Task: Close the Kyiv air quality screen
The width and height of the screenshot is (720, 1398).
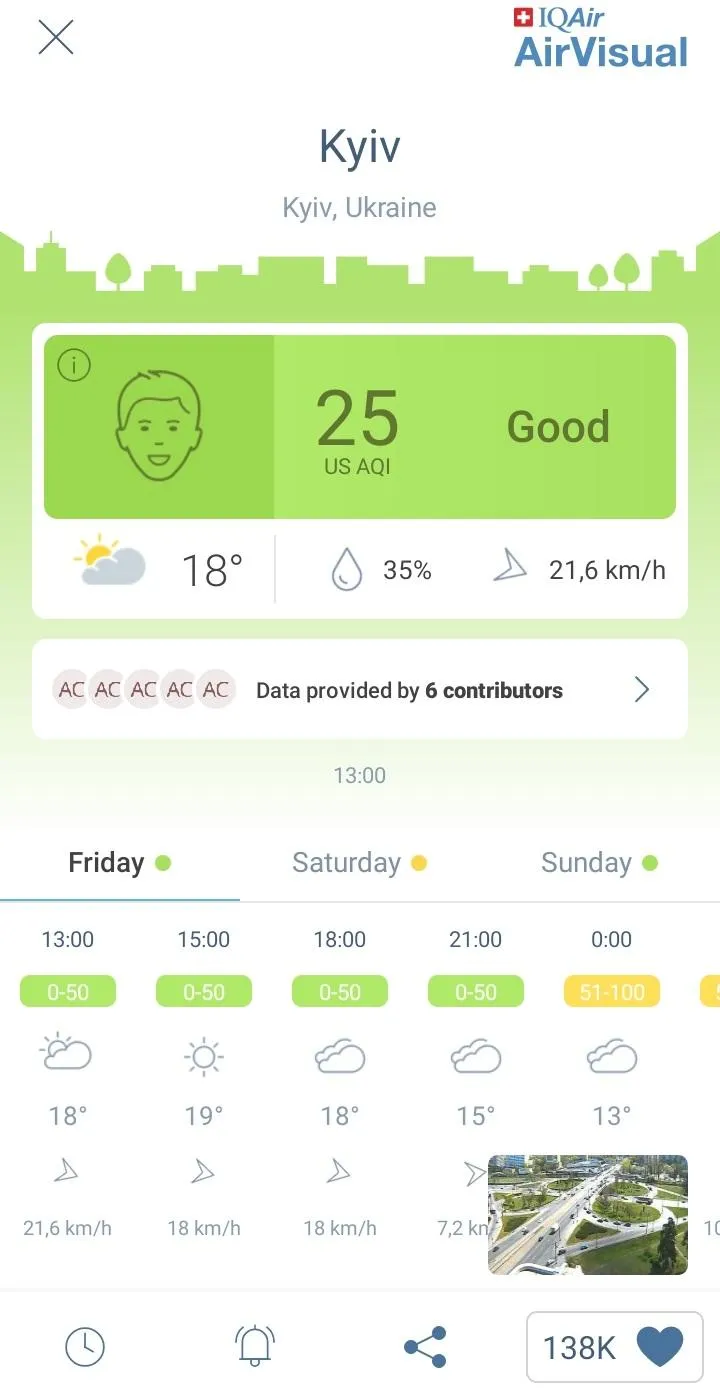Action: pos(56,38)
